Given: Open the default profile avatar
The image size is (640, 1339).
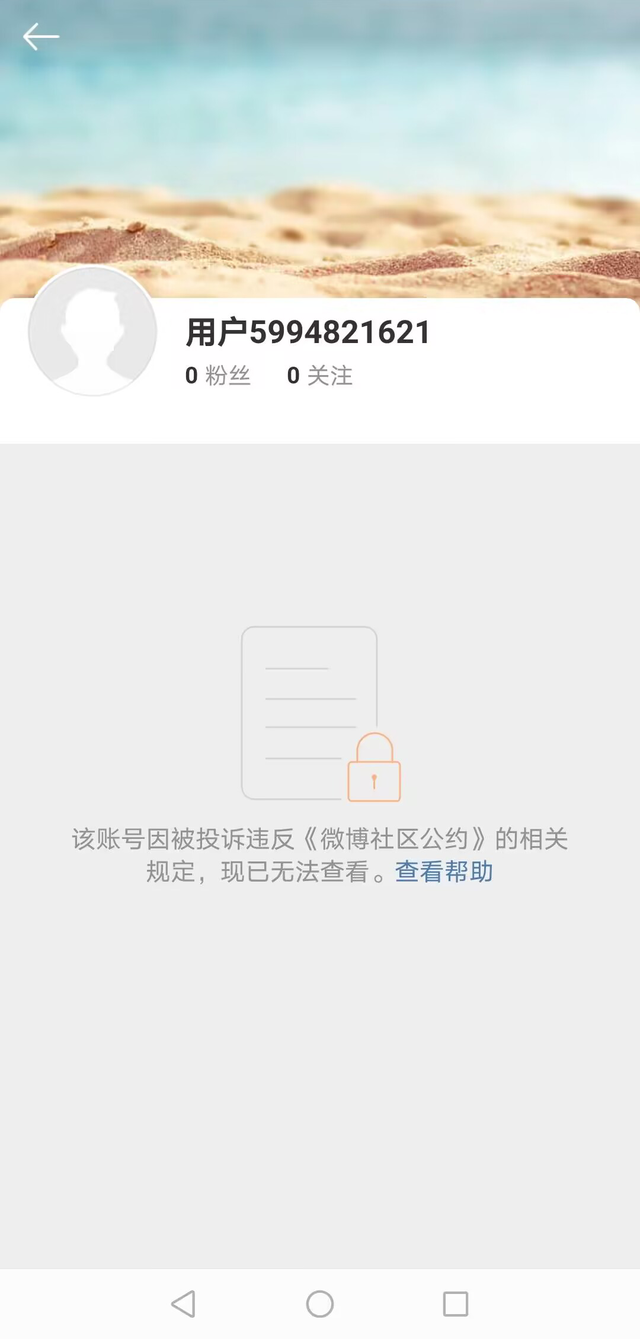Looking at the screenshot, I should click(x=92, y=331).
